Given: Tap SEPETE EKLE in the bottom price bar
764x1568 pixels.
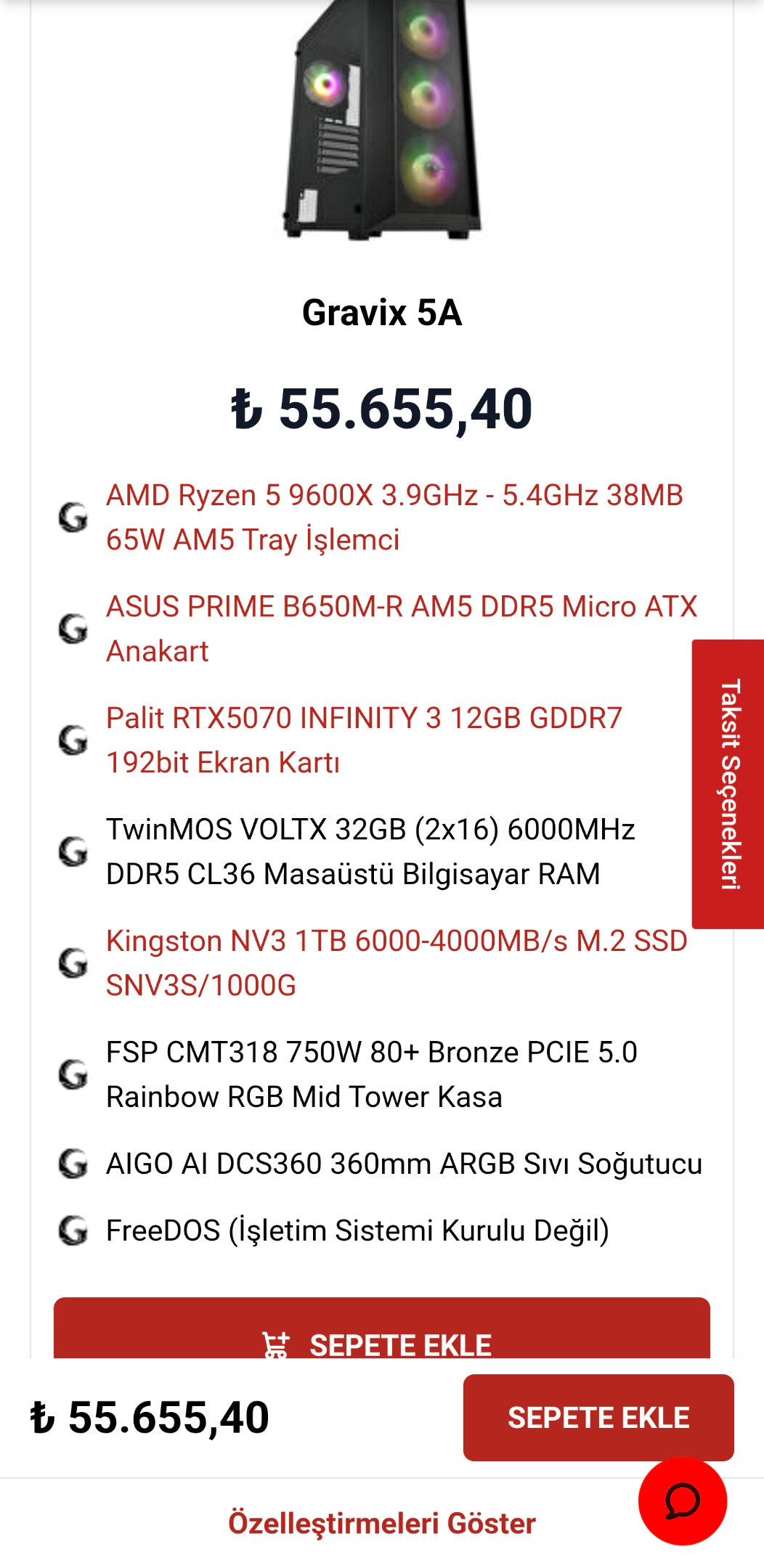Looking at the screenshot, I should coord(598,1417).
